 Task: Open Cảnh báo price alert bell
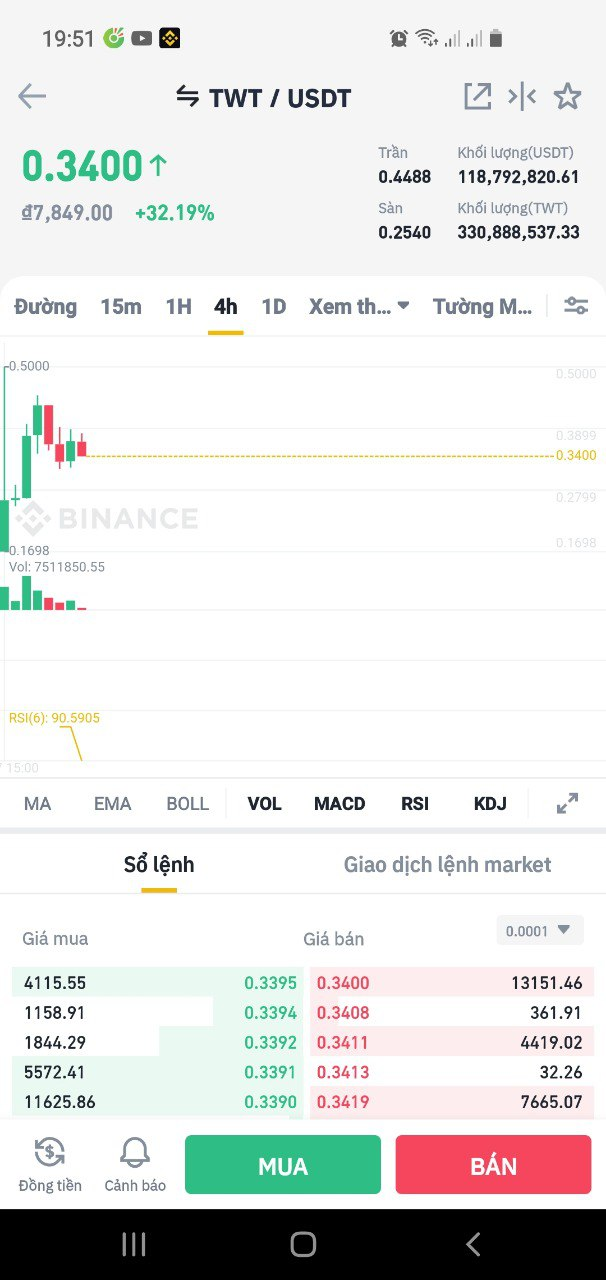[x=135, y=1165]
